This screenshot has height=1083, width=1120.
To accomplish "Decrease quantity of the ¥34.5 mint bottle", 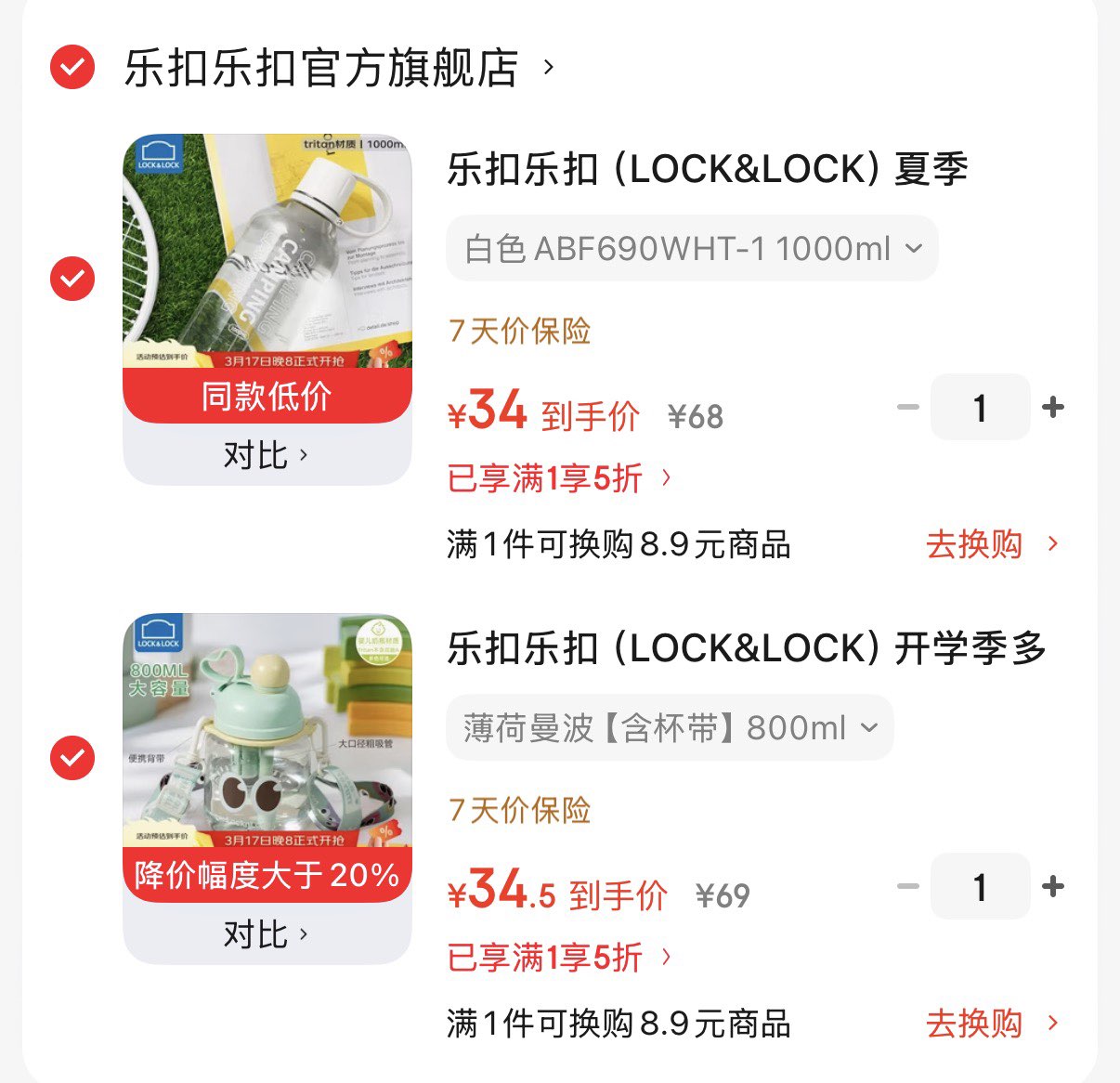I will tap(907, 886).
